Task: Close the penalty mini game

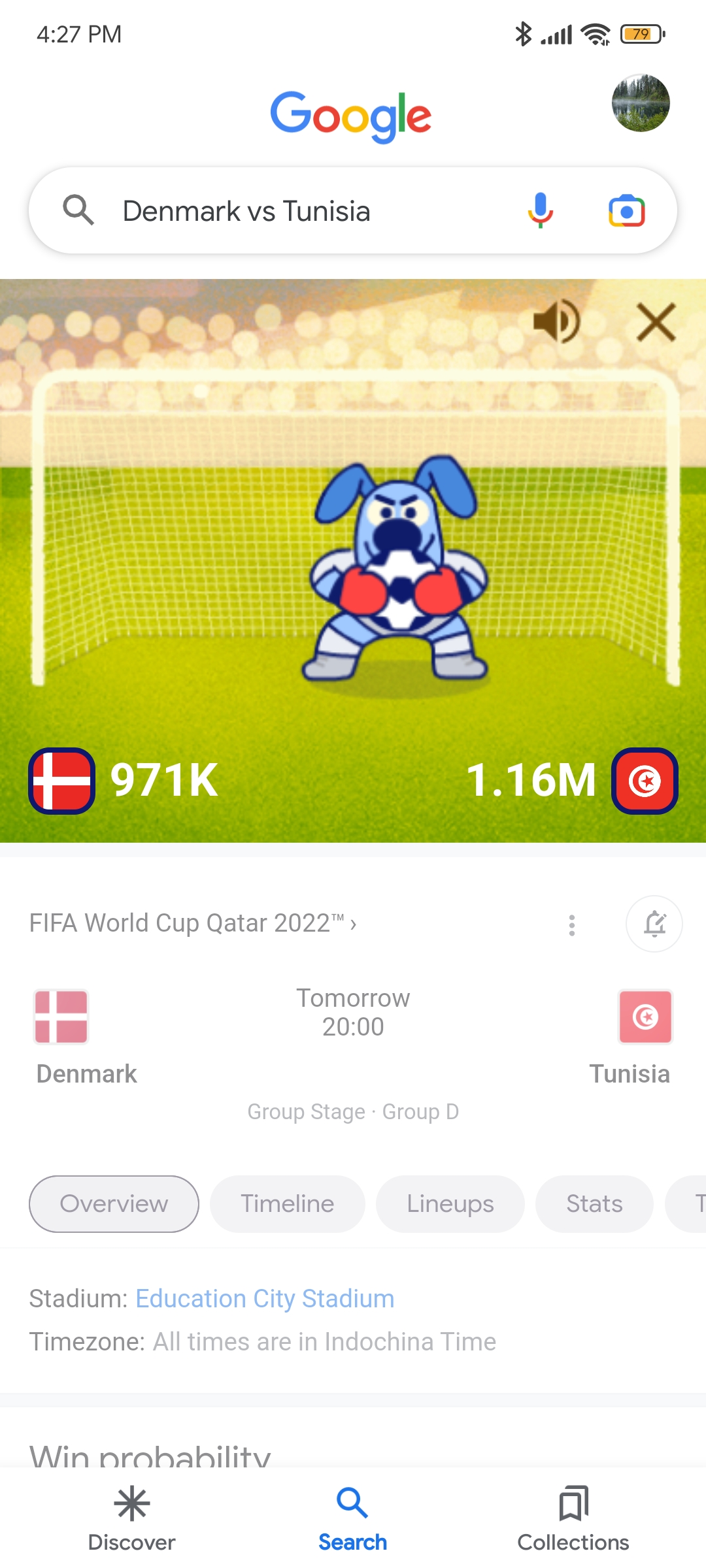Action: [x=656, y=322]
